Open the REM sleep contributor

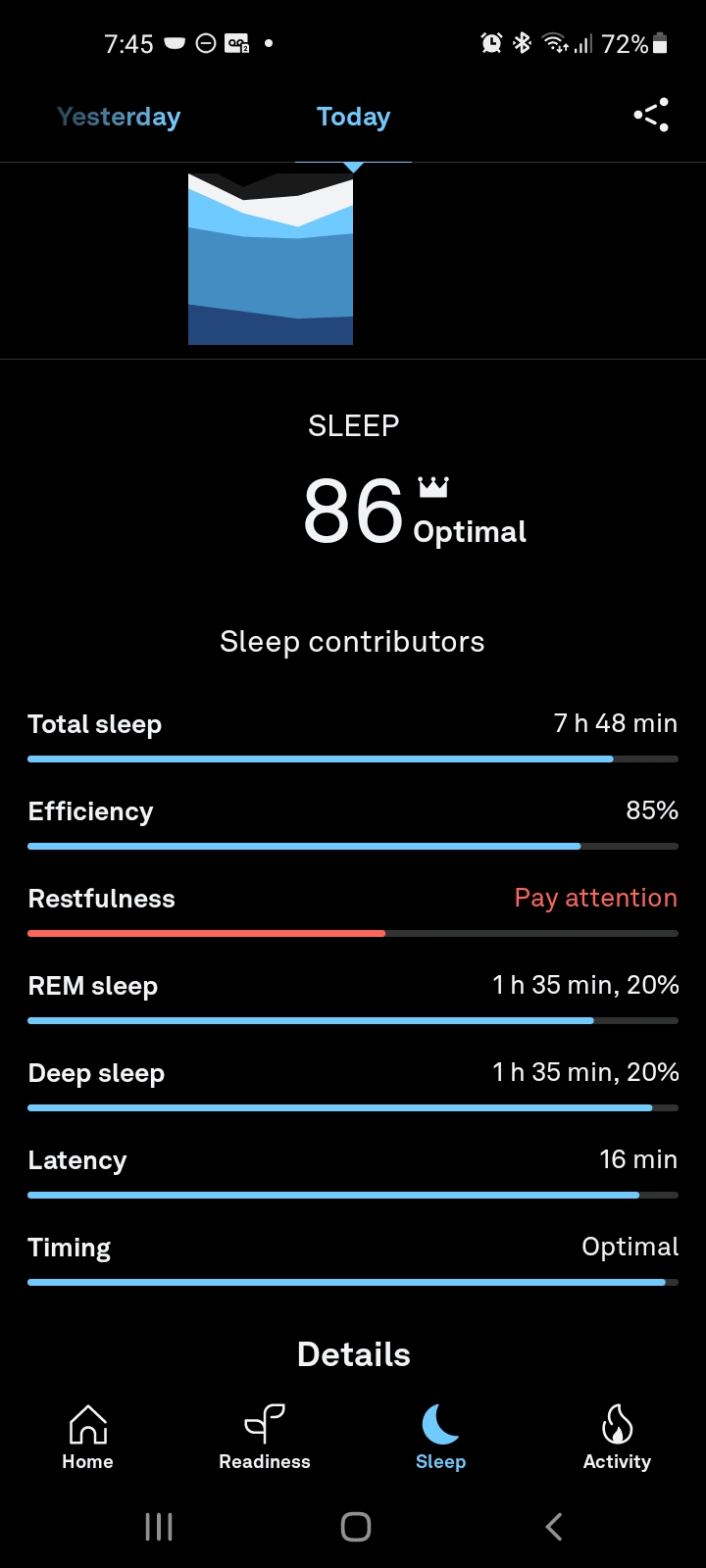[x=353, y=998]
